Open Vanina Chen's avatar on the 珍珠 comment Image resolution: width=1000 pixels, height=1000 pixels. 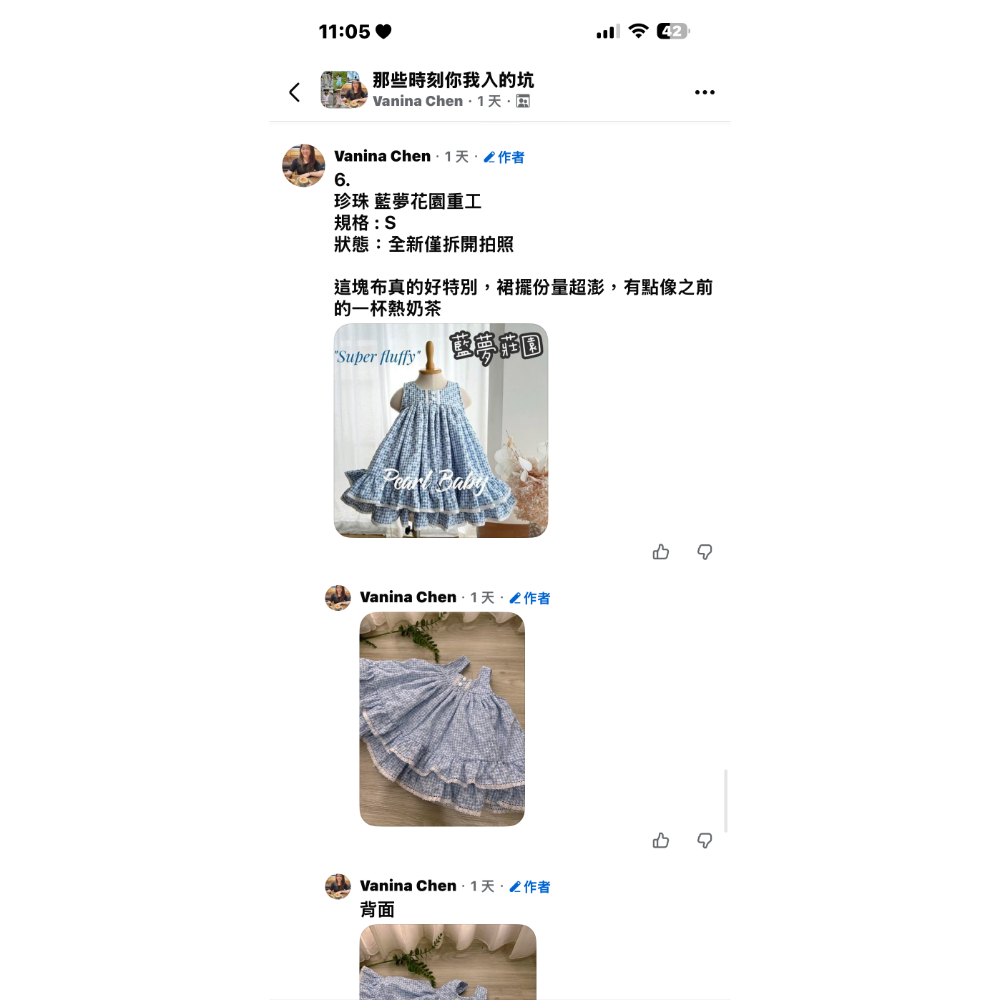[x=304, y=165]
